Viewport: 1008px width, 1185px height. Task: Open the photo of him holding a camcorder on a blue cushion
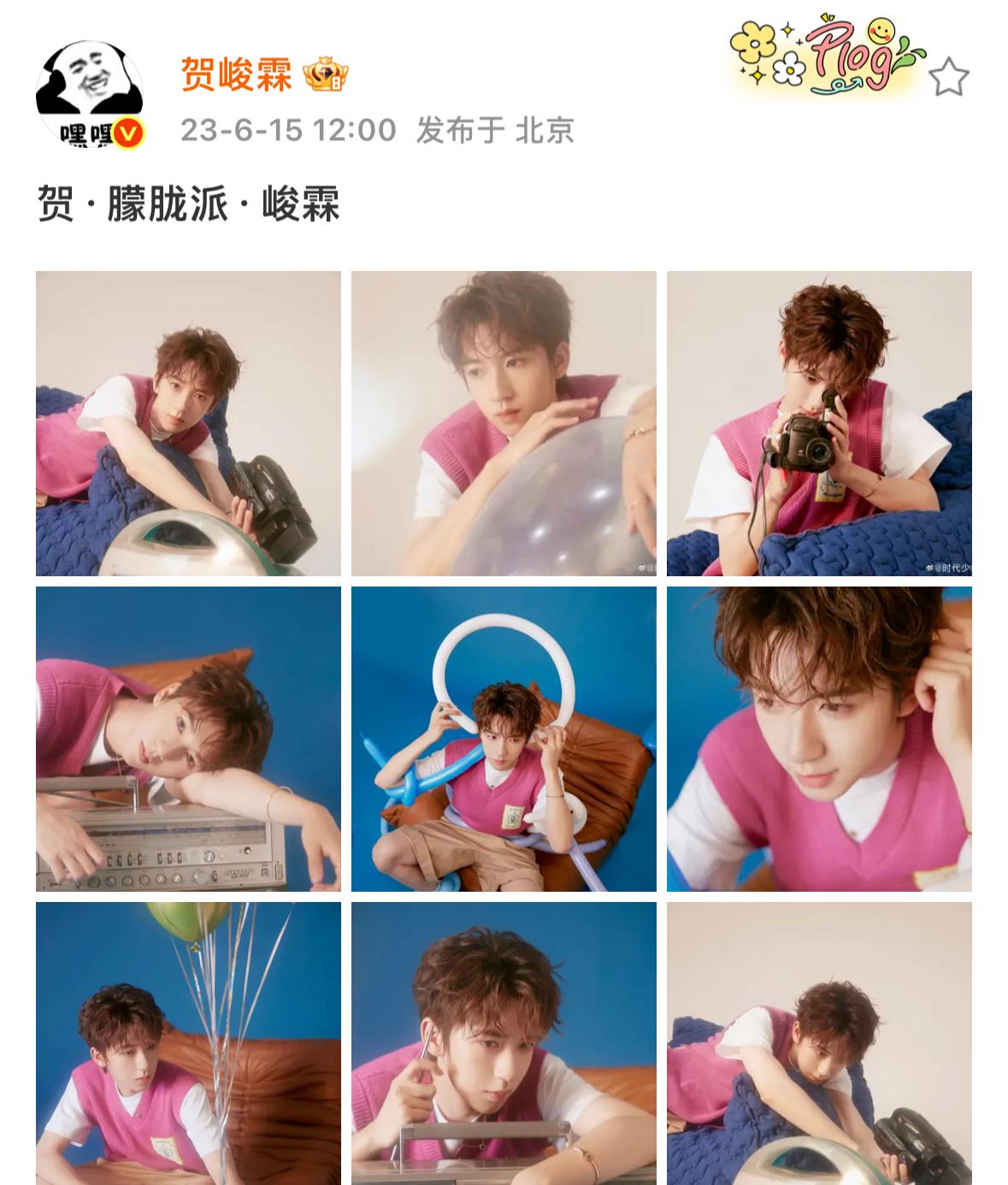click(188, 423)
